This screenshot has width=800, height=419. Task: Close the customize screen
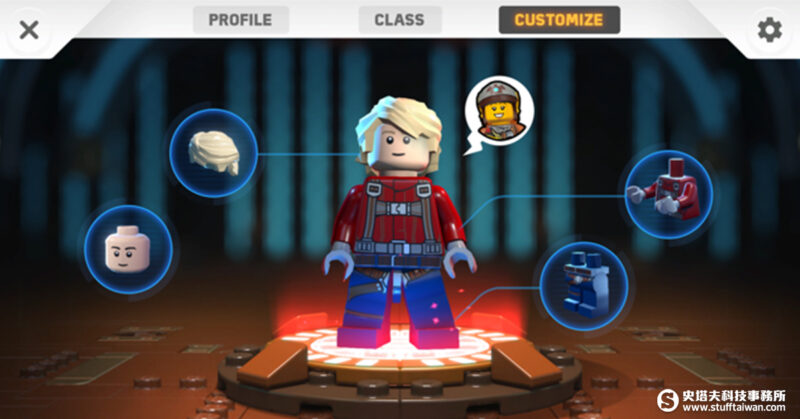click(29, 28)
